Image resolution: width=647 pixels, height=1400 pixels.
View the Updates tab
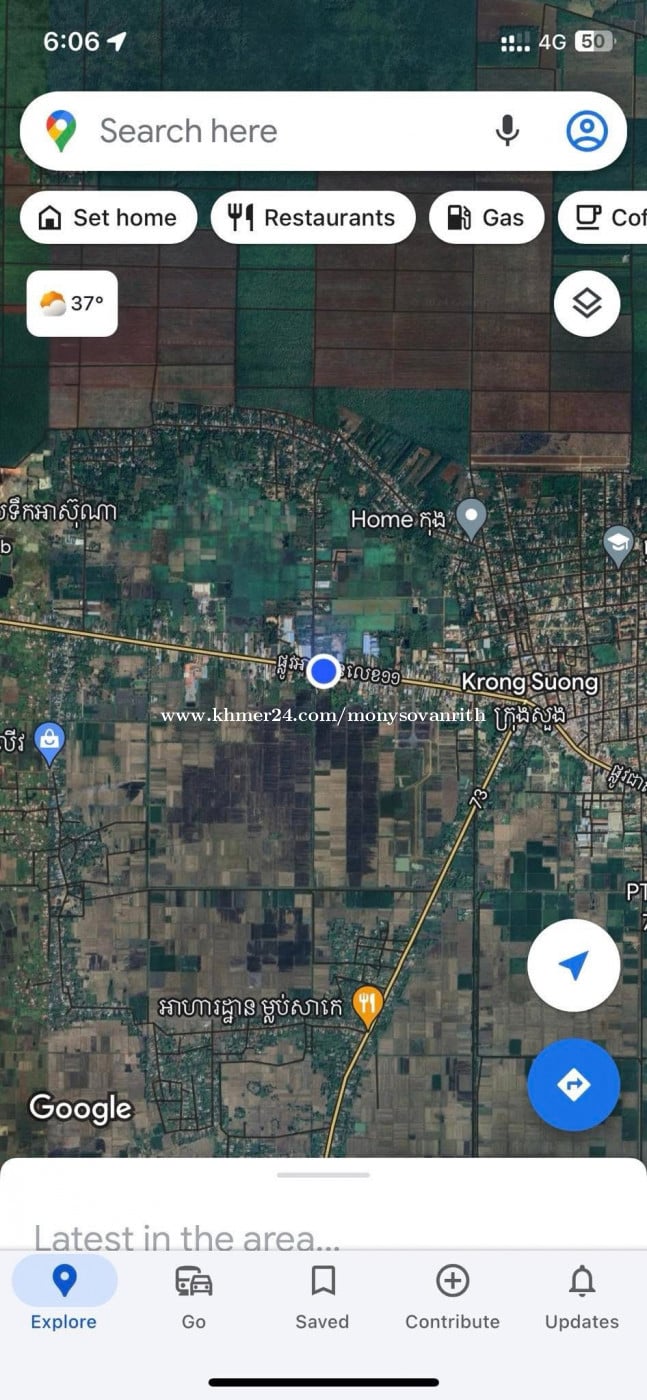(x=582, y=1295)
